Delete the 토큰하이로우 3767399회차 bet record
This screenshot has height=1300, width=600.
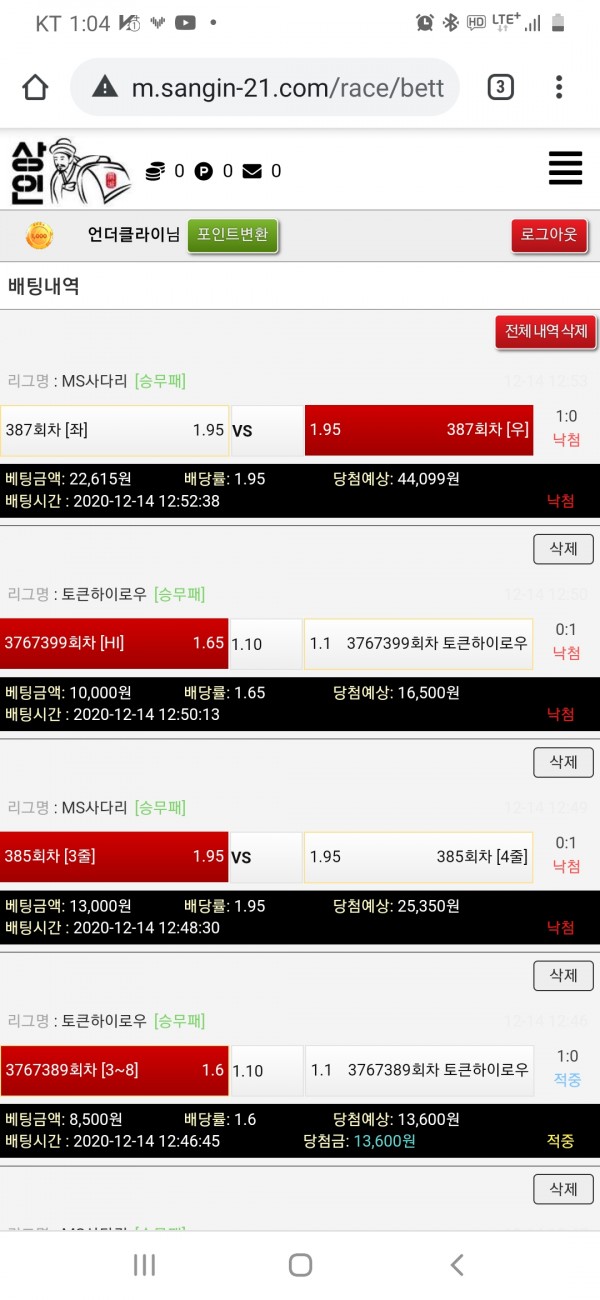[563, 762]
